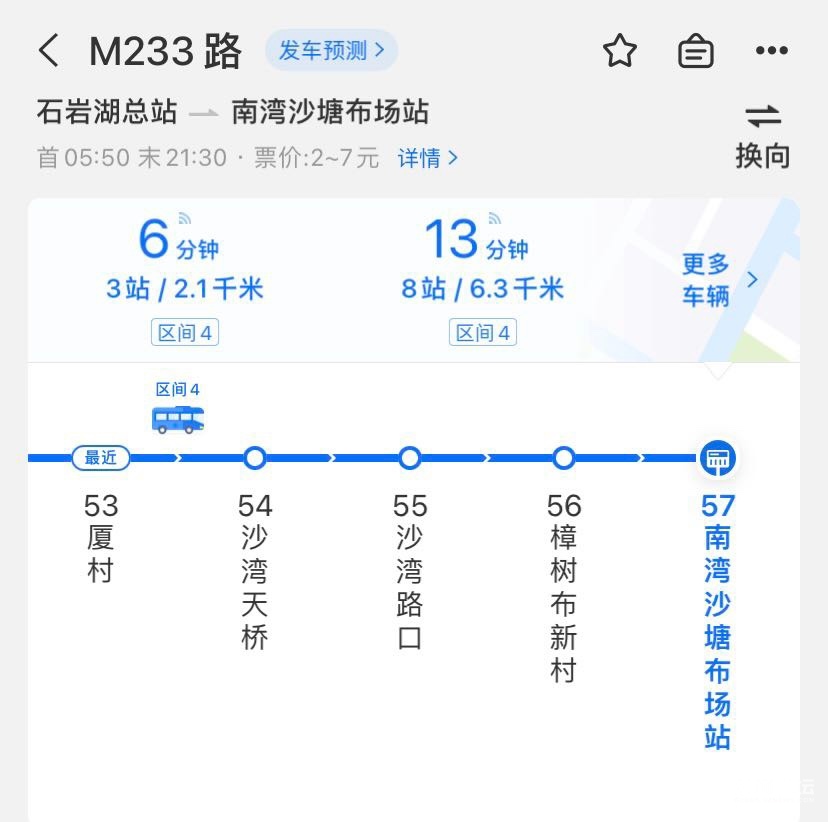Viewport: 828px width, 822px height.
Task: Open the bus card icon
Action: tap(696, 51)
